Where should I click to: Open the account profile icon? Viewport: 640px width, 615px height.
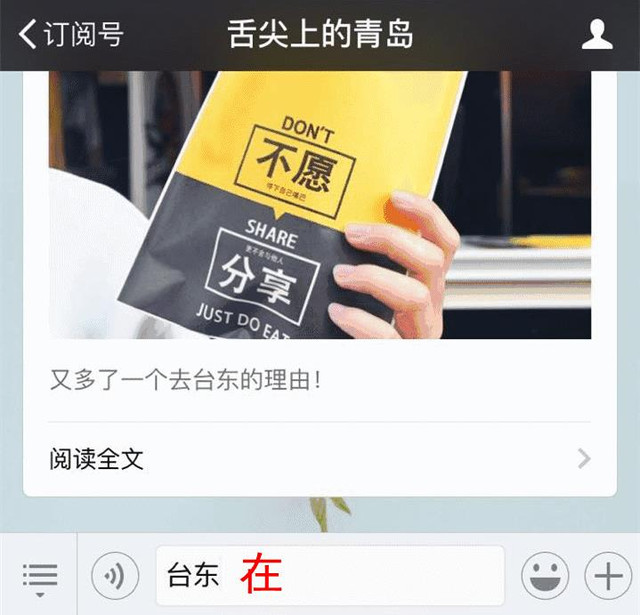[x=597, y=35]
